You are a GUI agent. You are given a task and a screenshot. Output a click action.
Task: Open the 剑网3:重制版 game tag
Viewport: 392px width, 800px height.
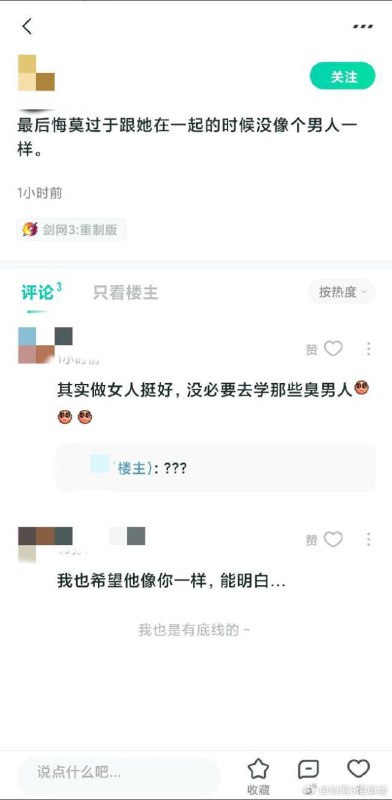pyautogui.click(x=71, y=229)
